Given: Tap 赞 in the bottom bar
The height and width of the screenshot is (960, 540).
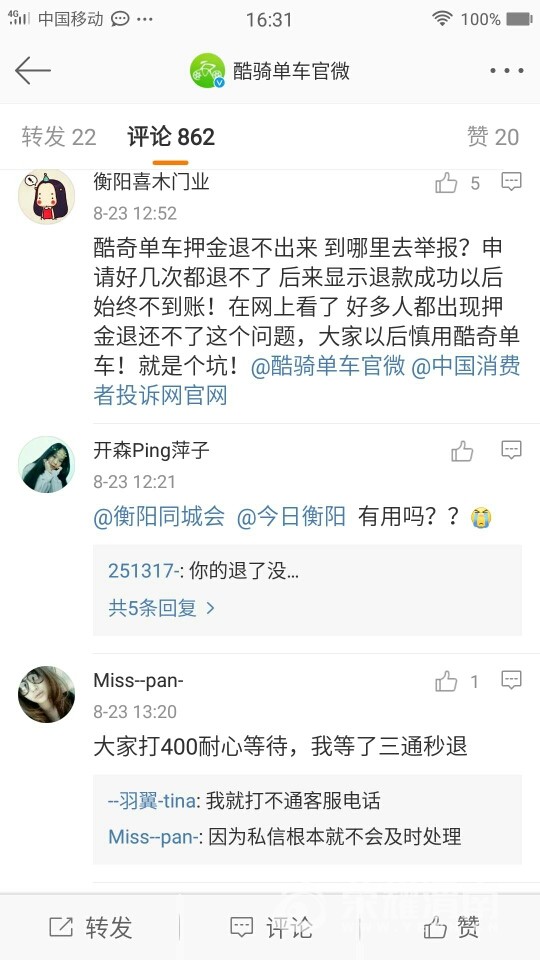Looking at the screenshot, I should click(451, 927).
